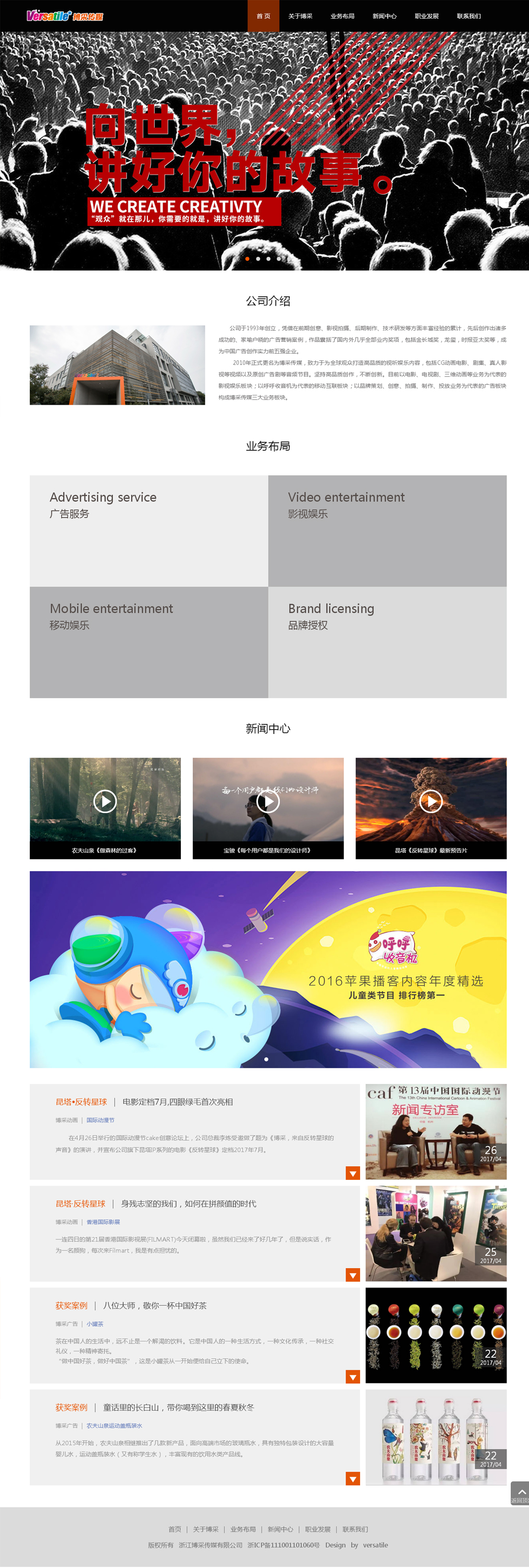Play the 宝骏 designer video

[x=268, y=801]
